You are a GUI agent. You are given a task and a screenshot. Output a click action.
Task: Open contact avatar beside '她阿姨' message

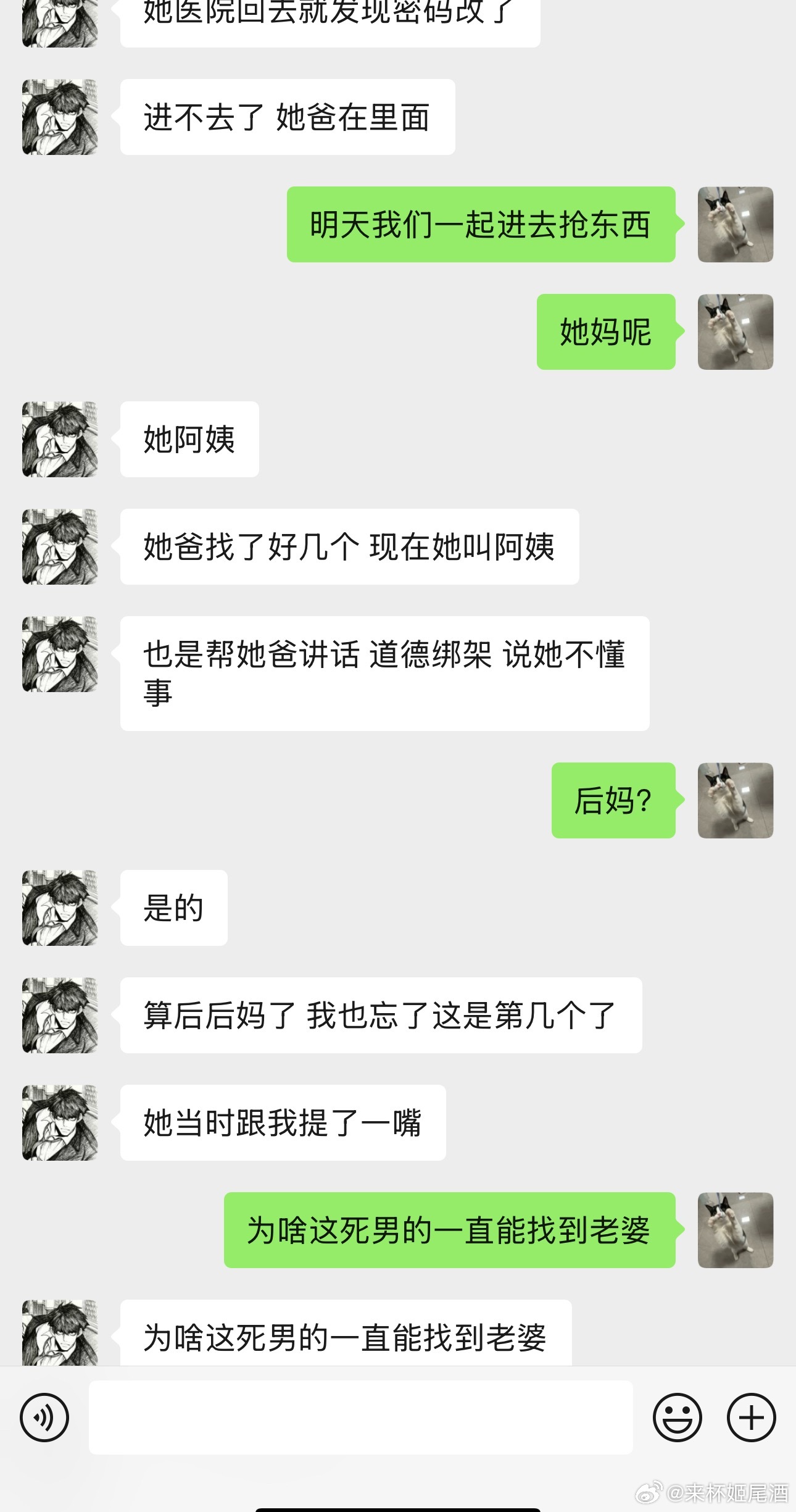[60, 440]
